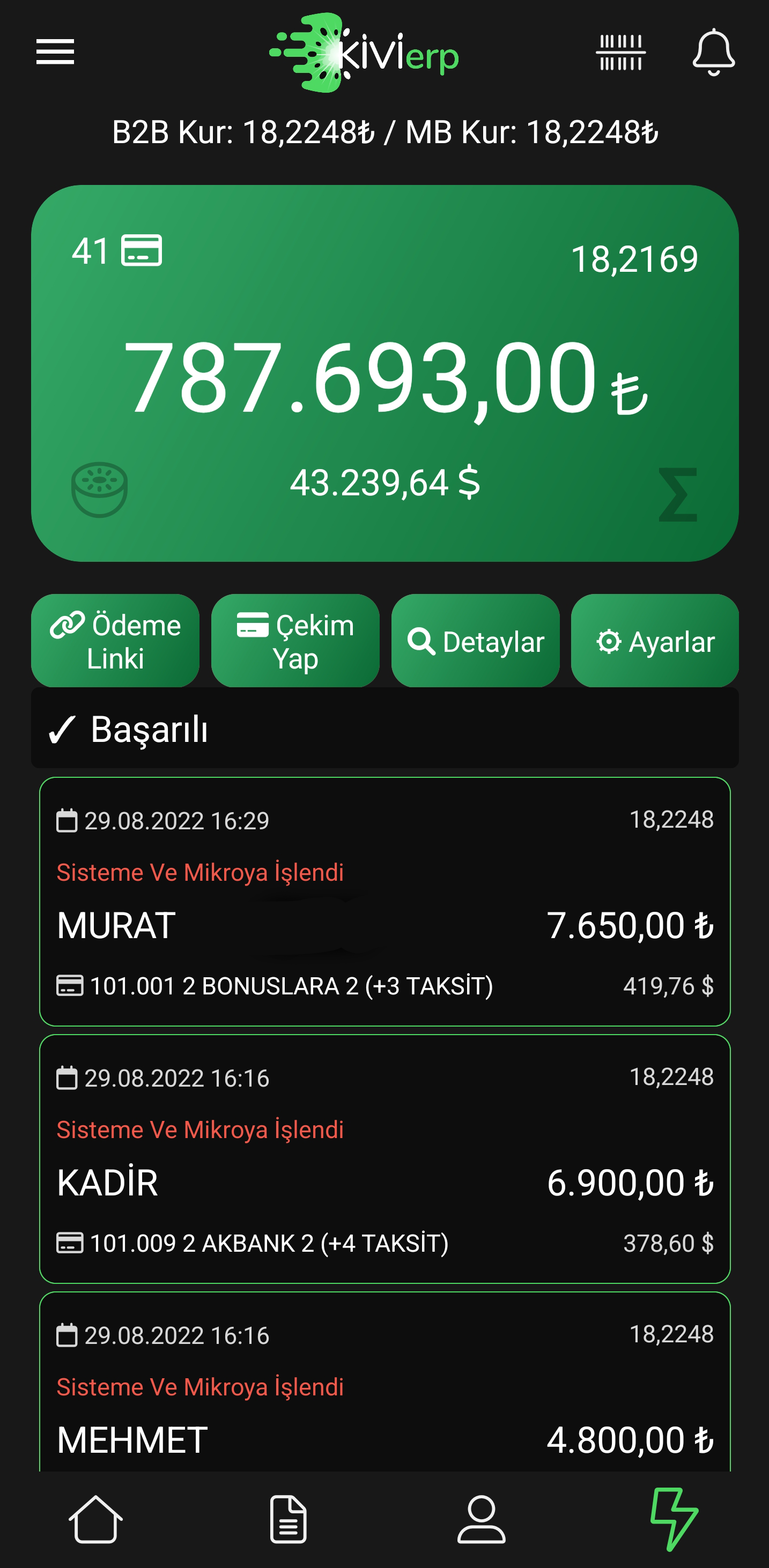Screen dimensions: 769x1568
Task: Switch to the profile tab
Action: pyautogui.click(x=481, y=1519)
